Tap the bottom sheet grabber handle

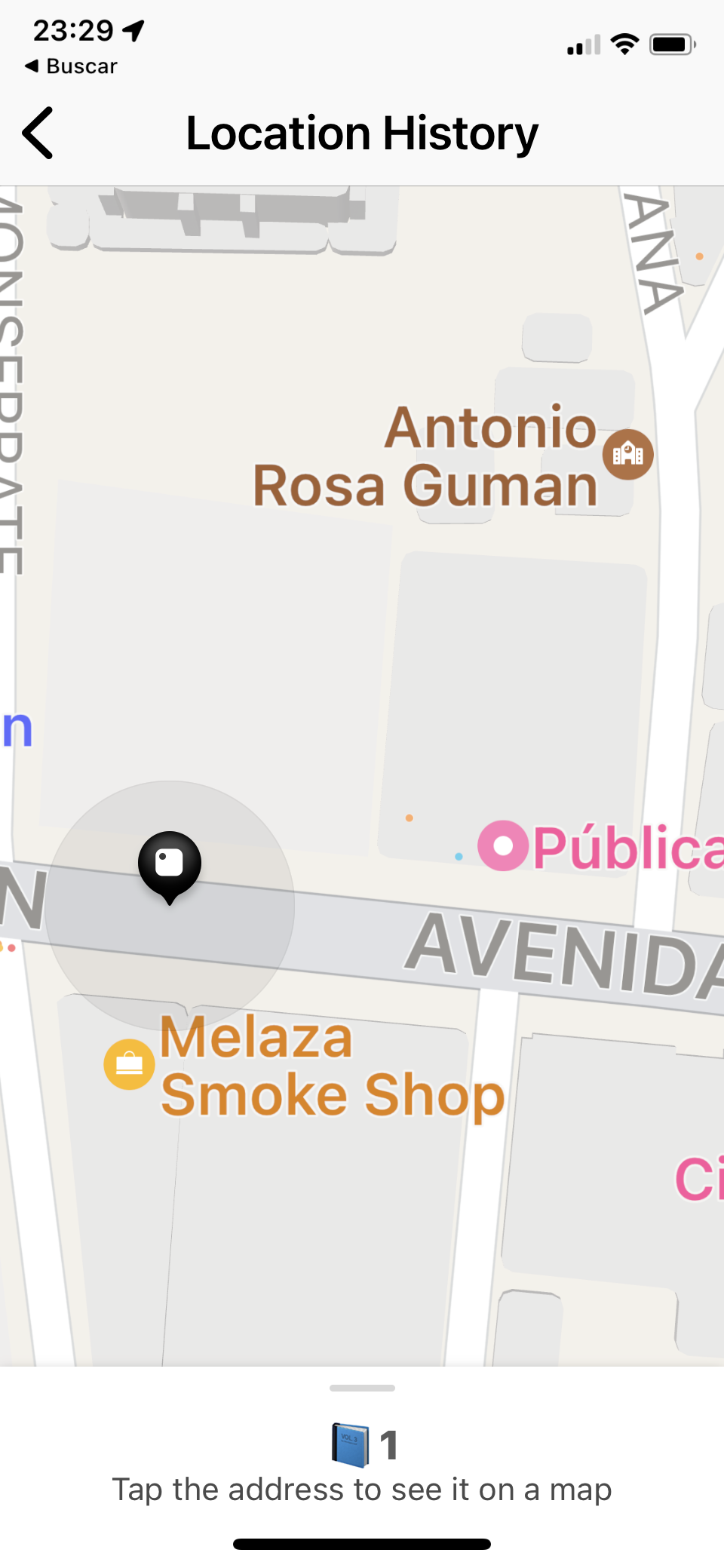[362, 1388]
